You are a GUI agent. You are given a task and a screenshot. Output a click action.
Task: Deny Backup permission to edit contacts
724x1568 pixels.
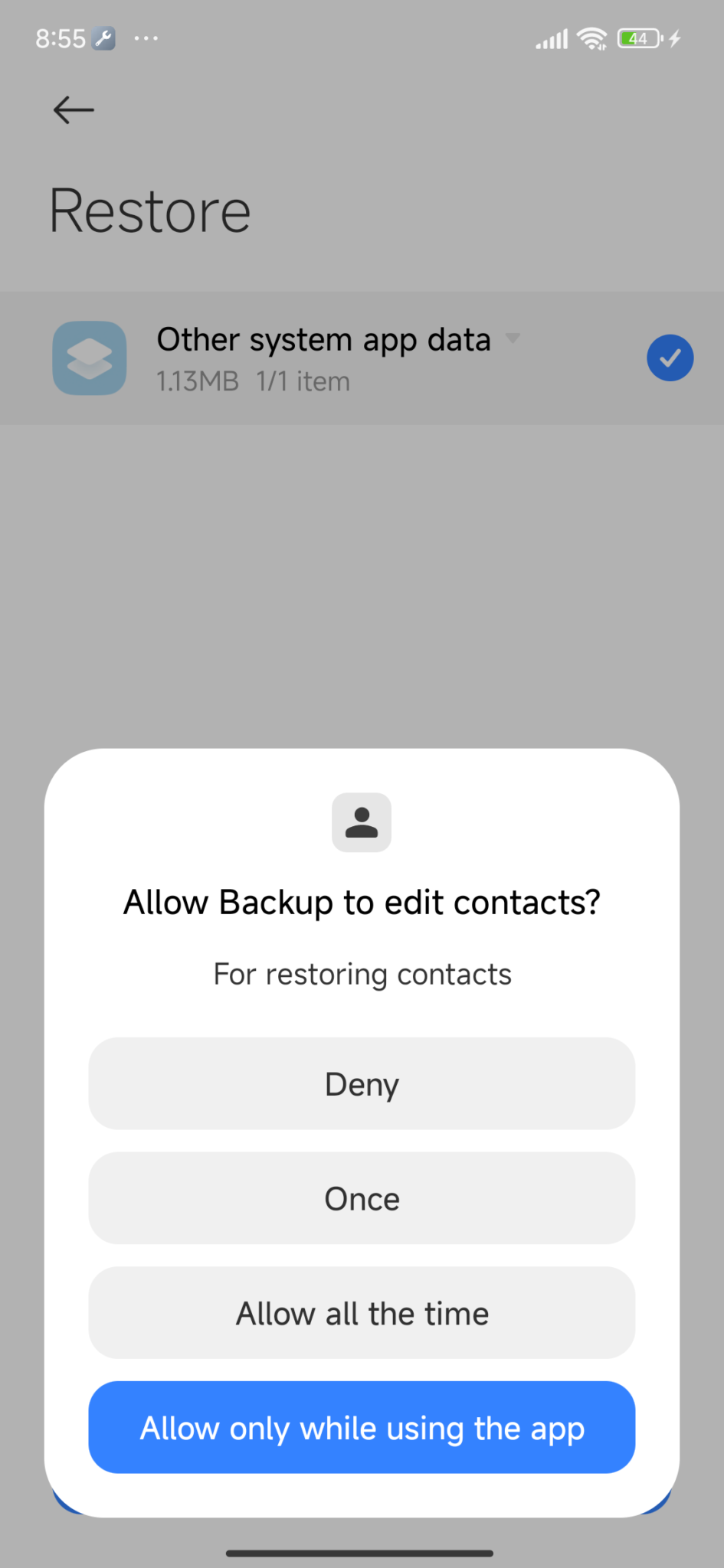(x=362, y=1083)
